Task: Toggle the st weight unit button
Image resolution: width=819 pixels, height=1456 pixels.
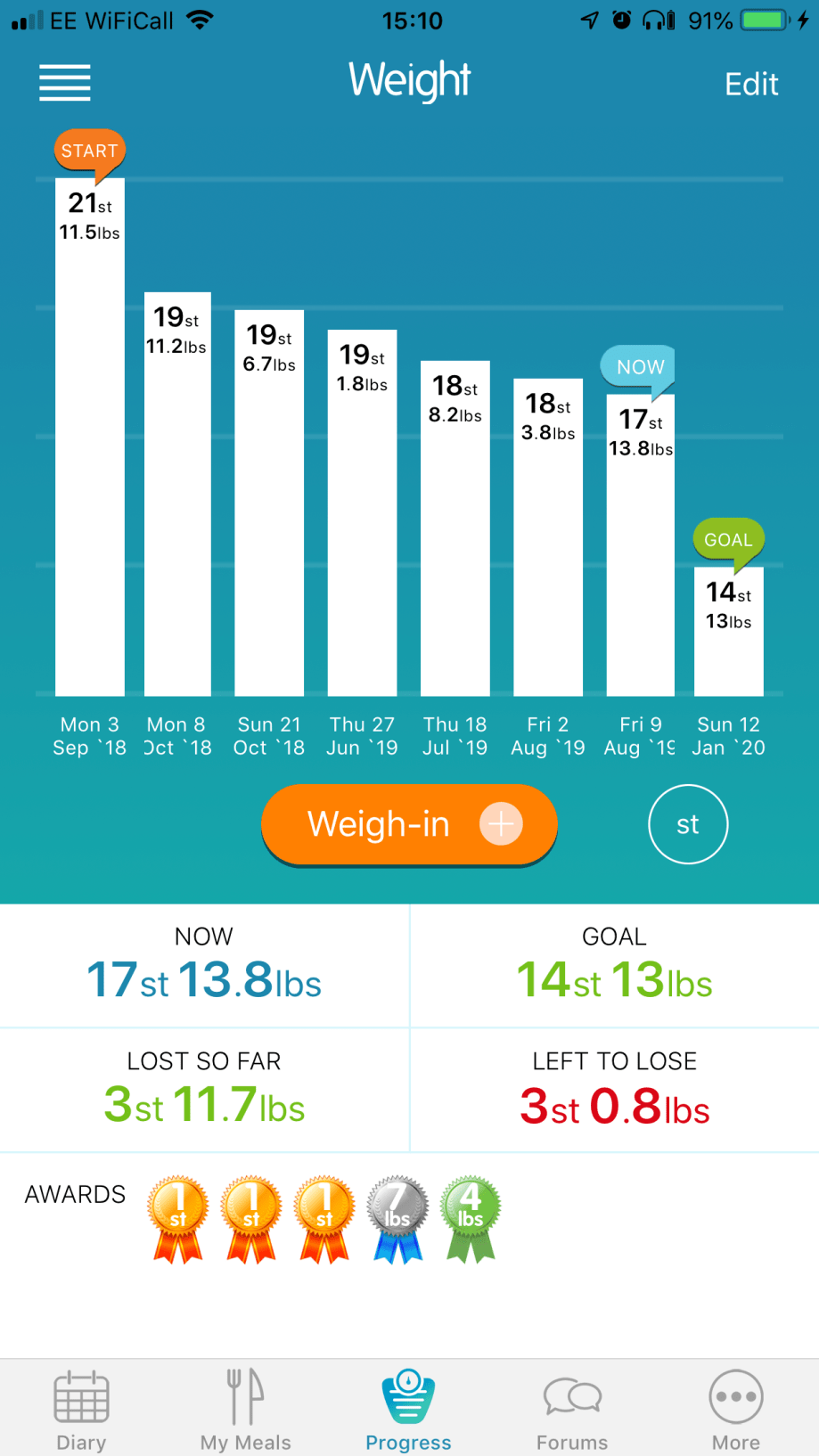Action: click(687, 824)
